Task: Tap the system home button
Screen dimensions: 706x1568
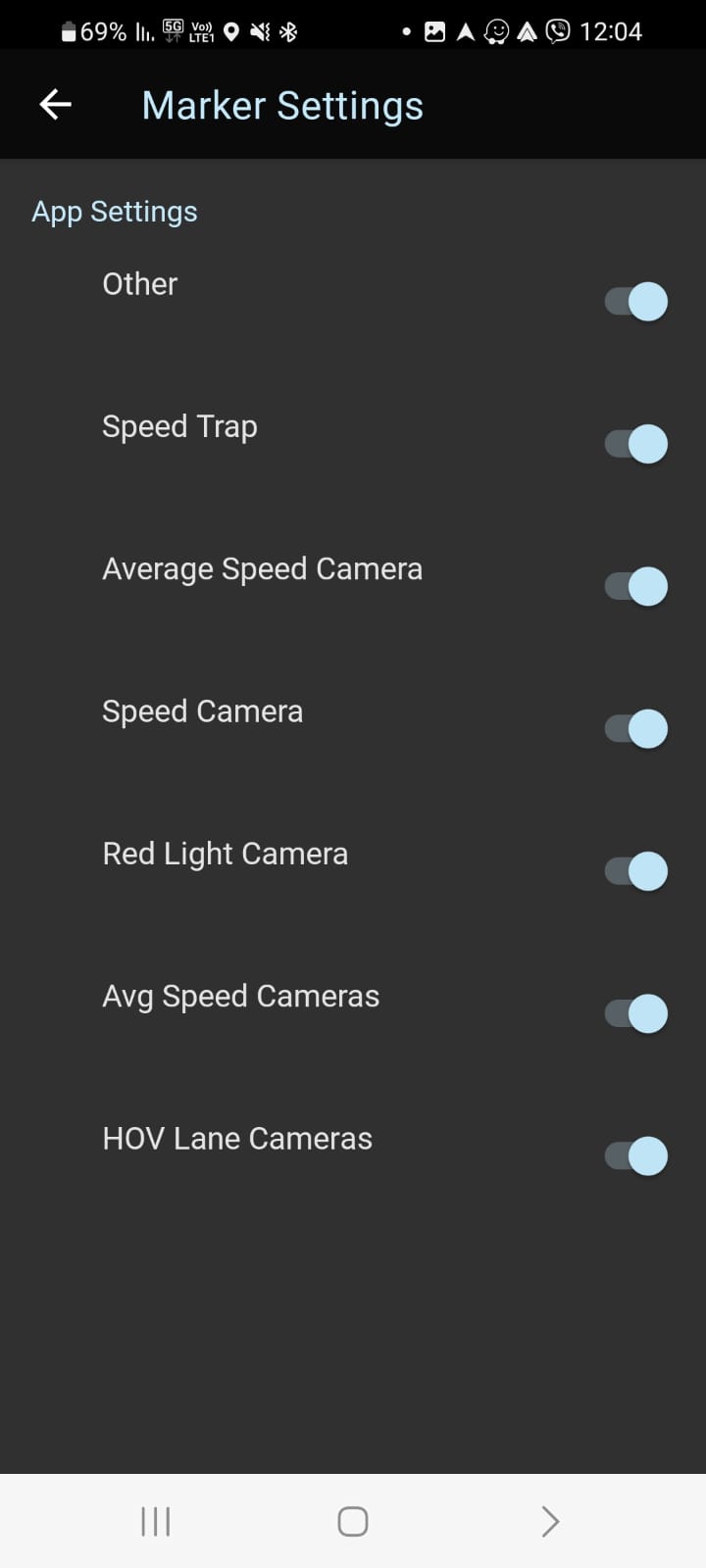Action: (353, 1521)
